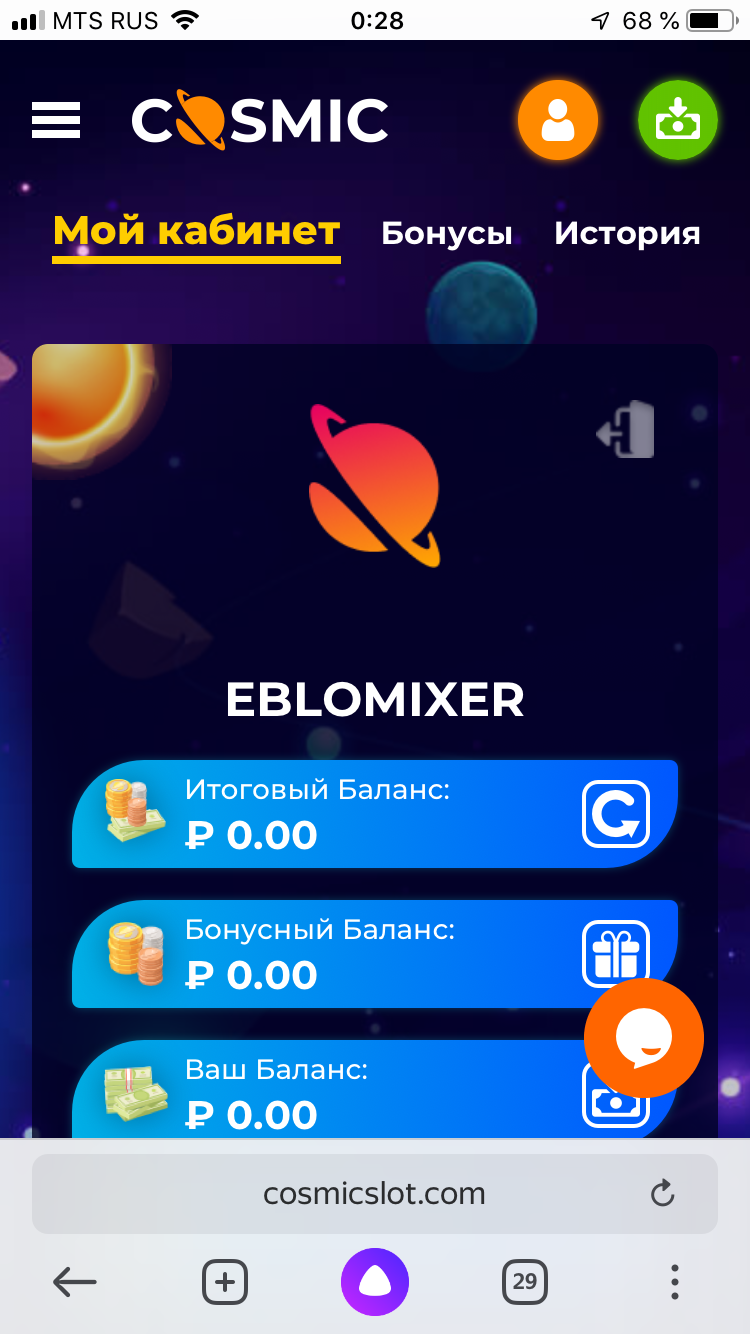
Task: Open the browser three-dot menu
Action: tap(675, 1281)
